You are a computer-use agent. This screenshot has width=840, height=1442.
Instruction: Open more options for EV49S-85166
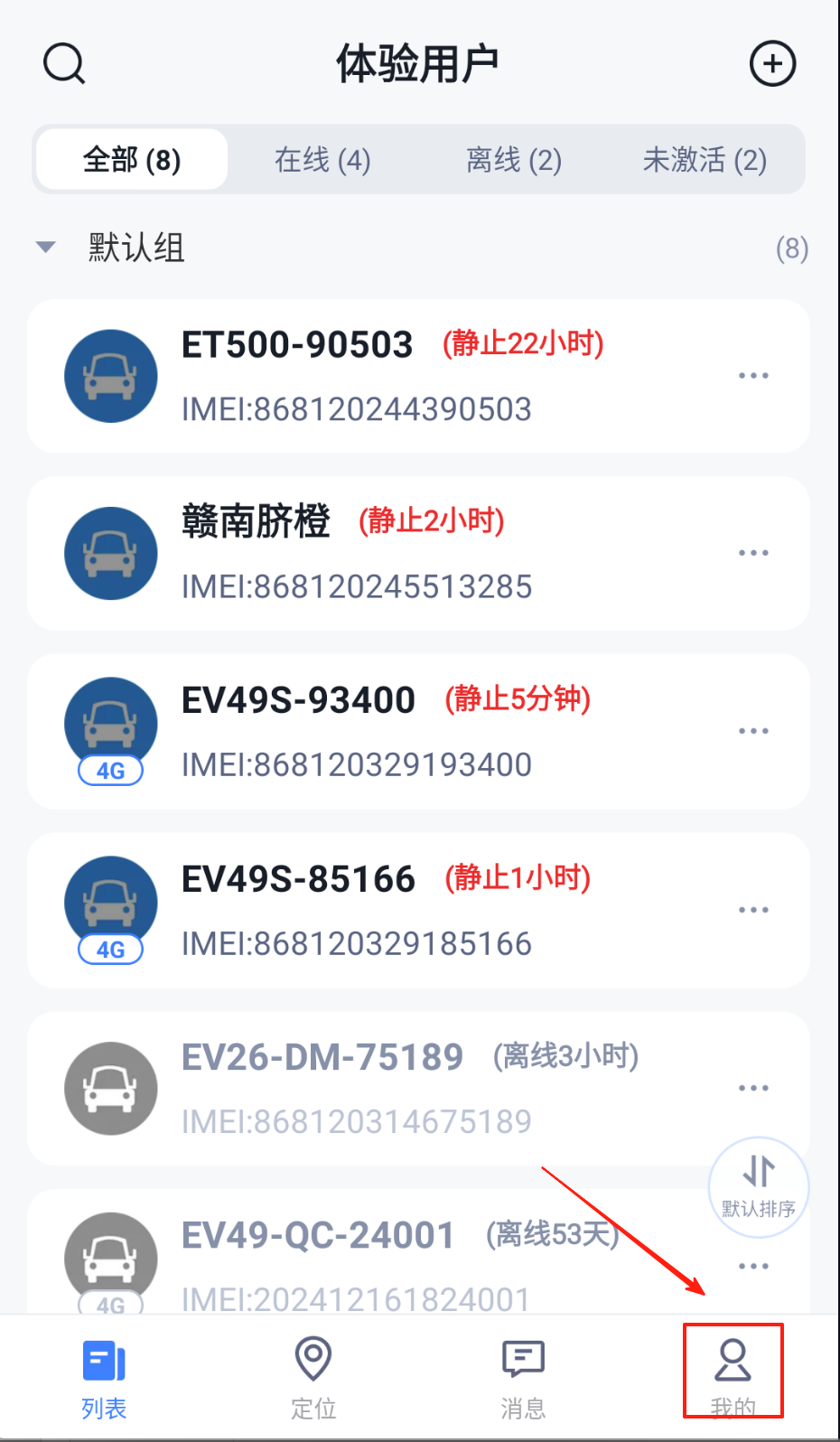(753, 909)
